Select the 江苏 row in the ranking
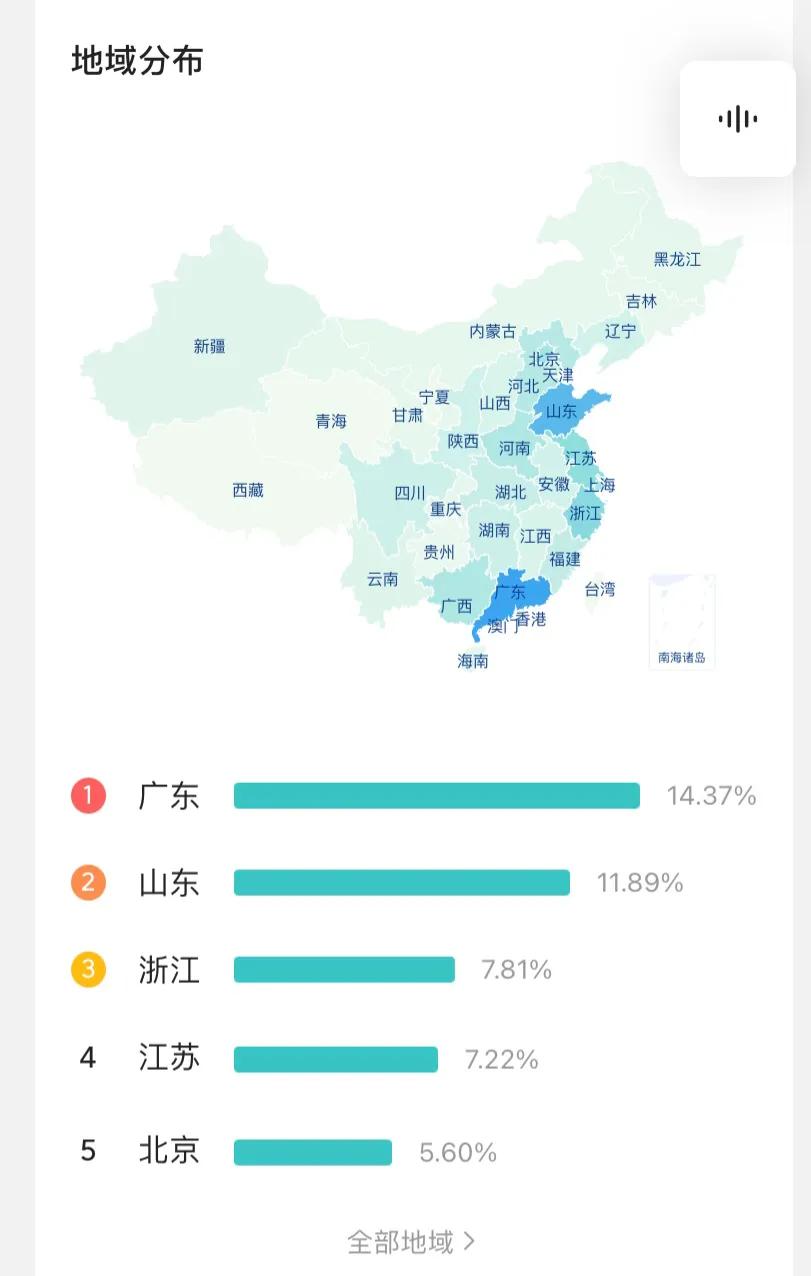Viewport: 811px width, 1276px height. [169, 1057]
